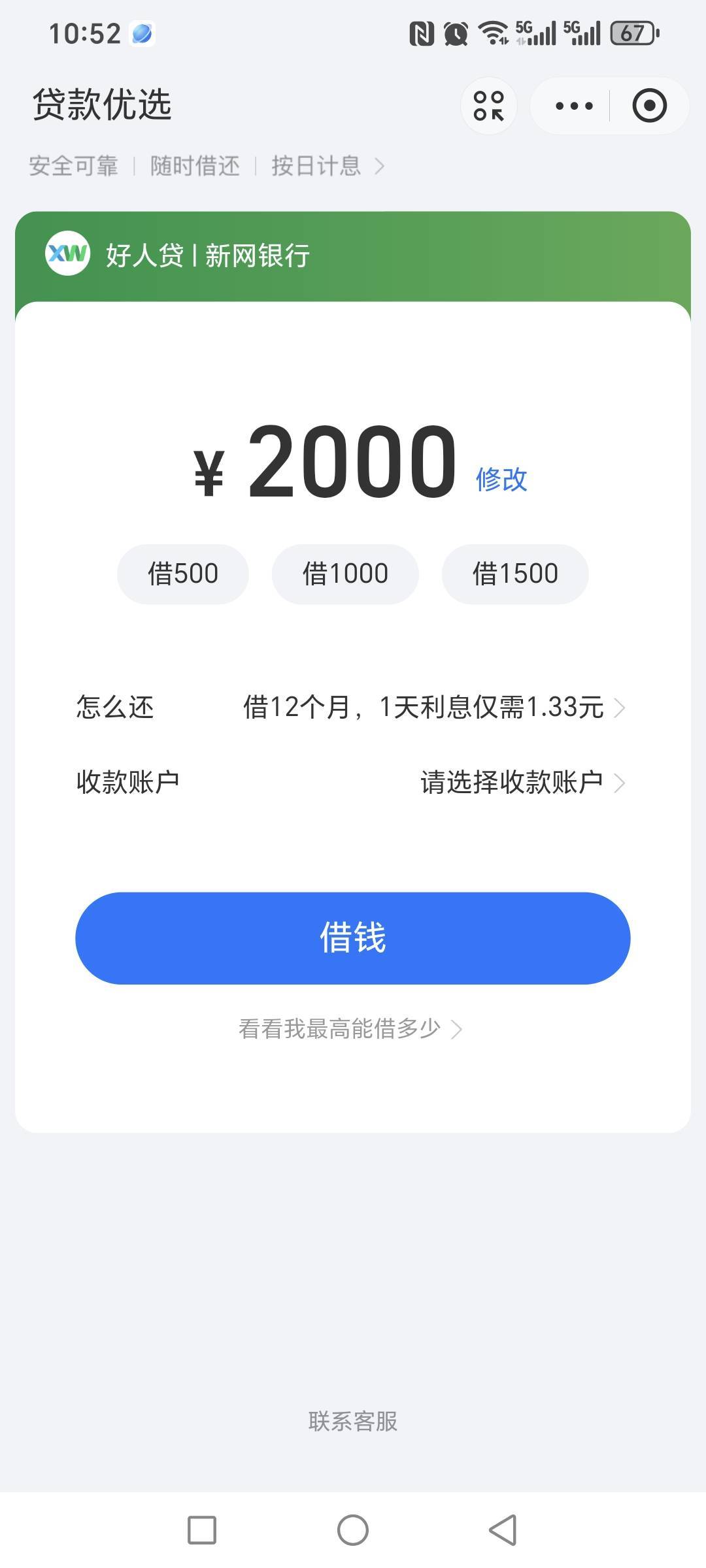Open the 安全可靠 随时借还 按日计息 info link

[207, 166]
